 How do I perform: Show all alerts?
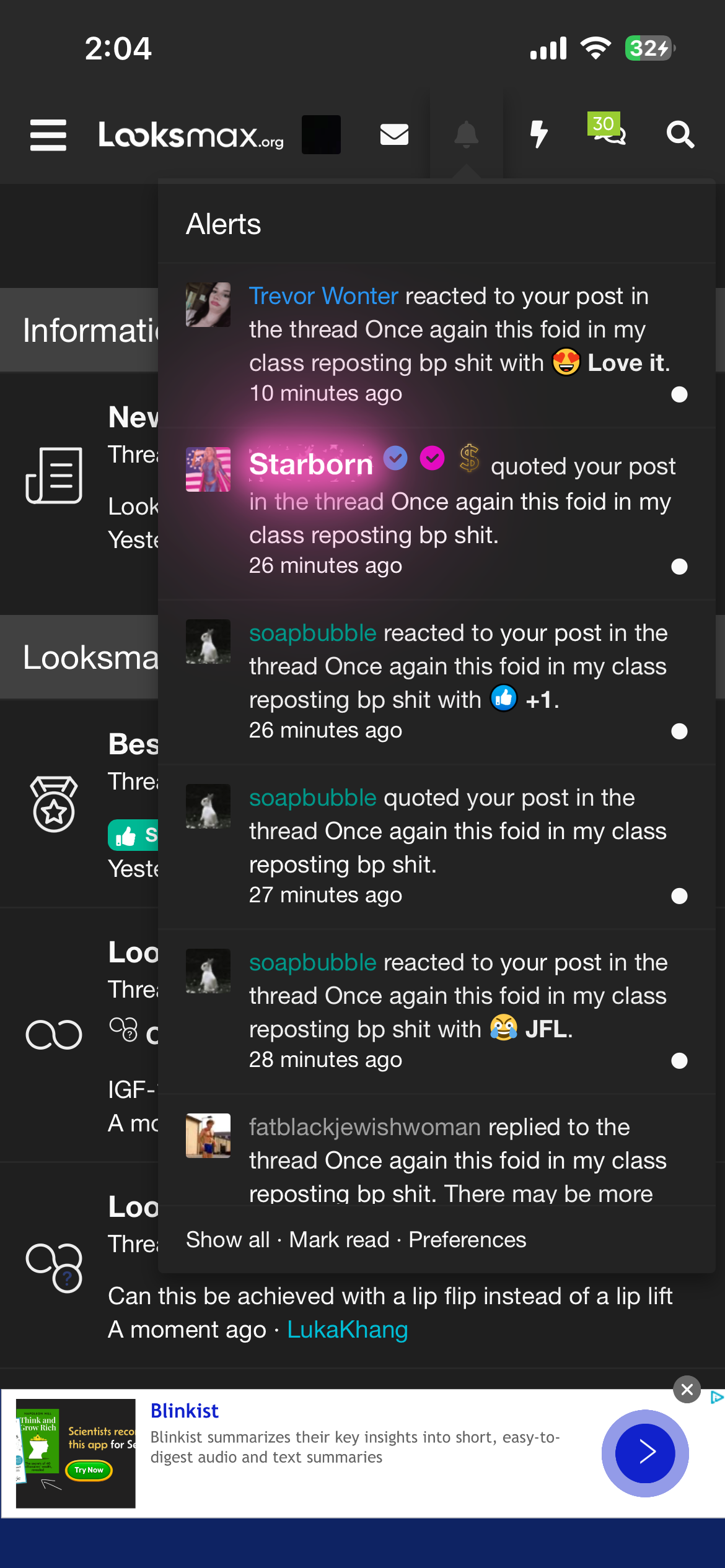[x=227, y=1240]
